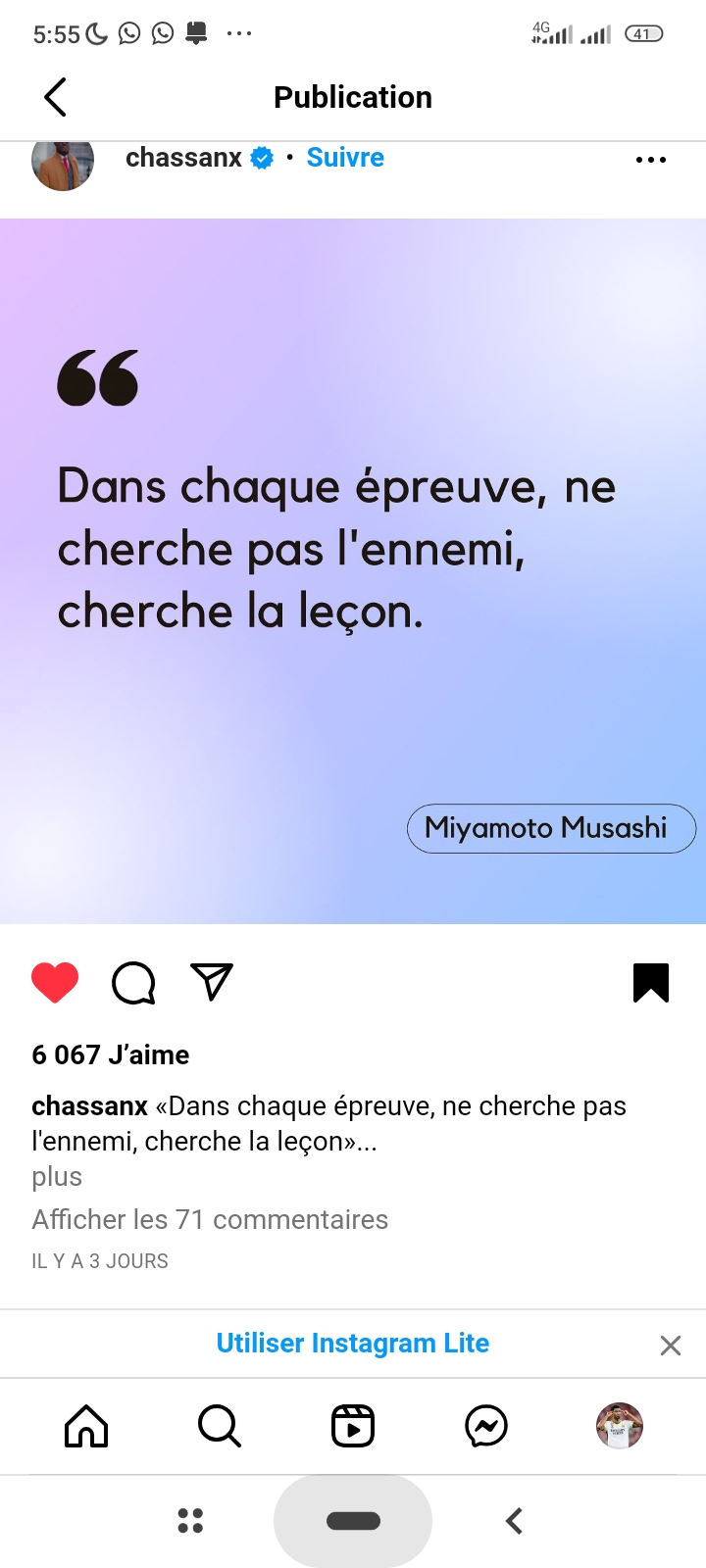Expand the caption with plus
Viewport: 706px width, 1568px height.
[57, 1176]
